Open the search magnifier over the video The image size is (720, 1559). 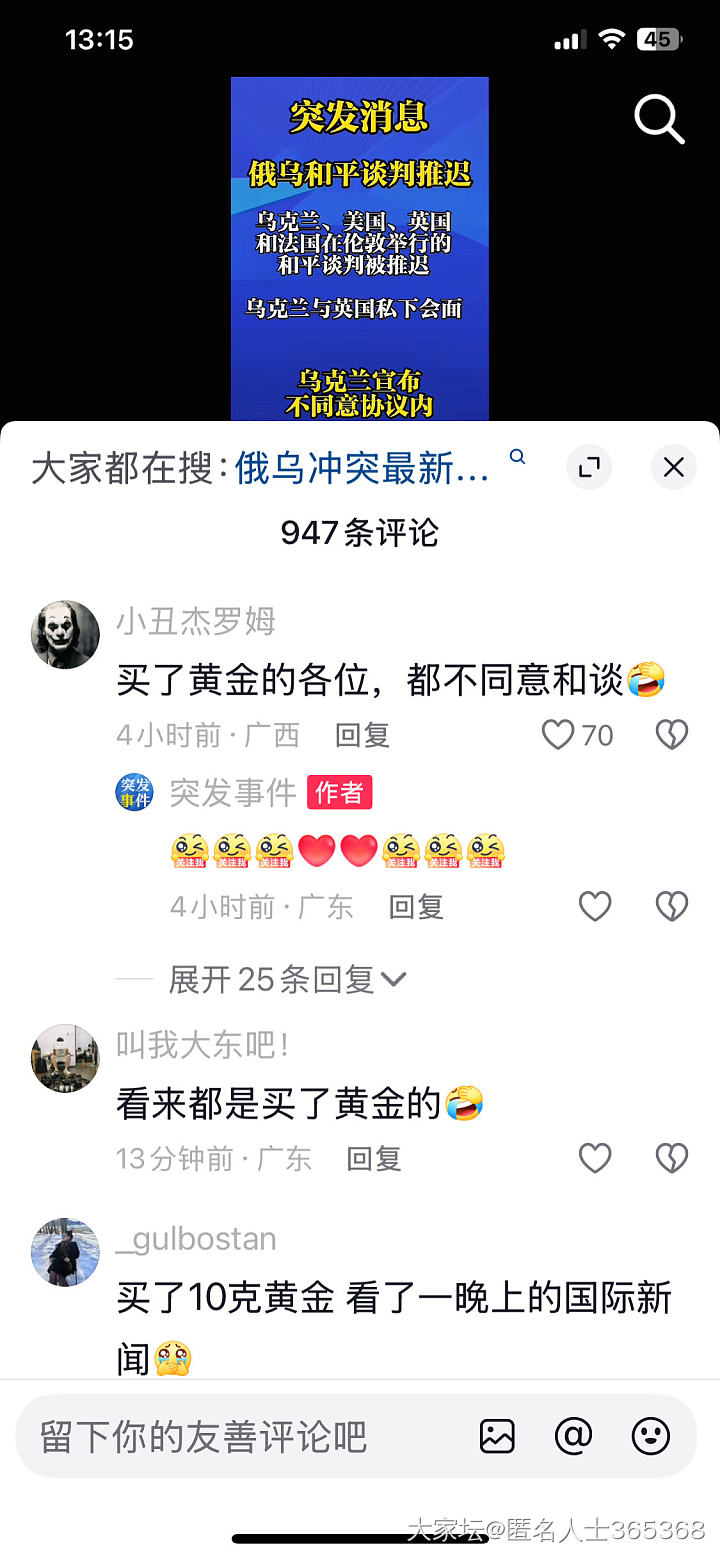tap(659, 121)
